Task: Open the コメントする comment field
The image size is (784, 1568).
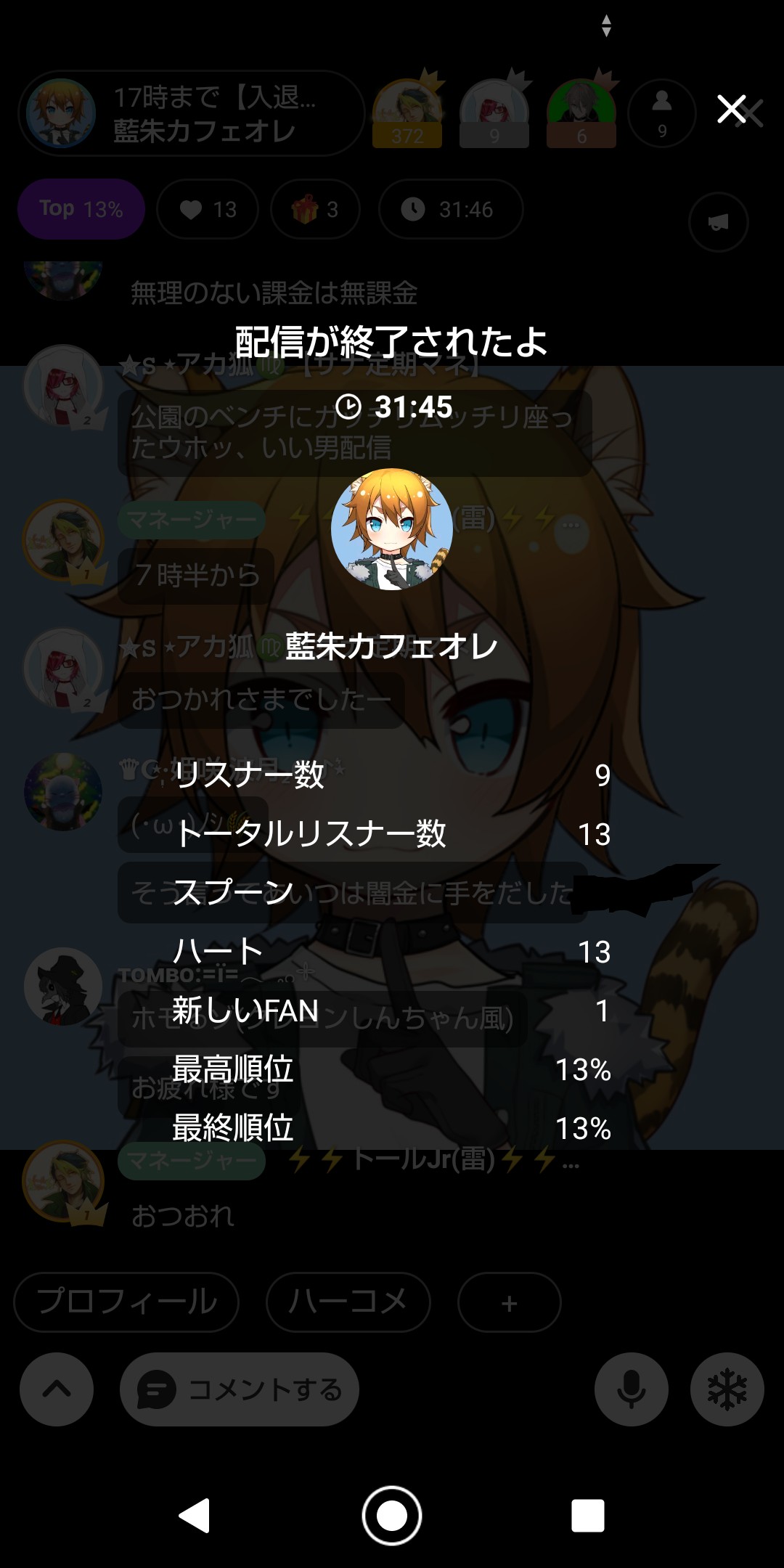Action: coord(240,1389)
